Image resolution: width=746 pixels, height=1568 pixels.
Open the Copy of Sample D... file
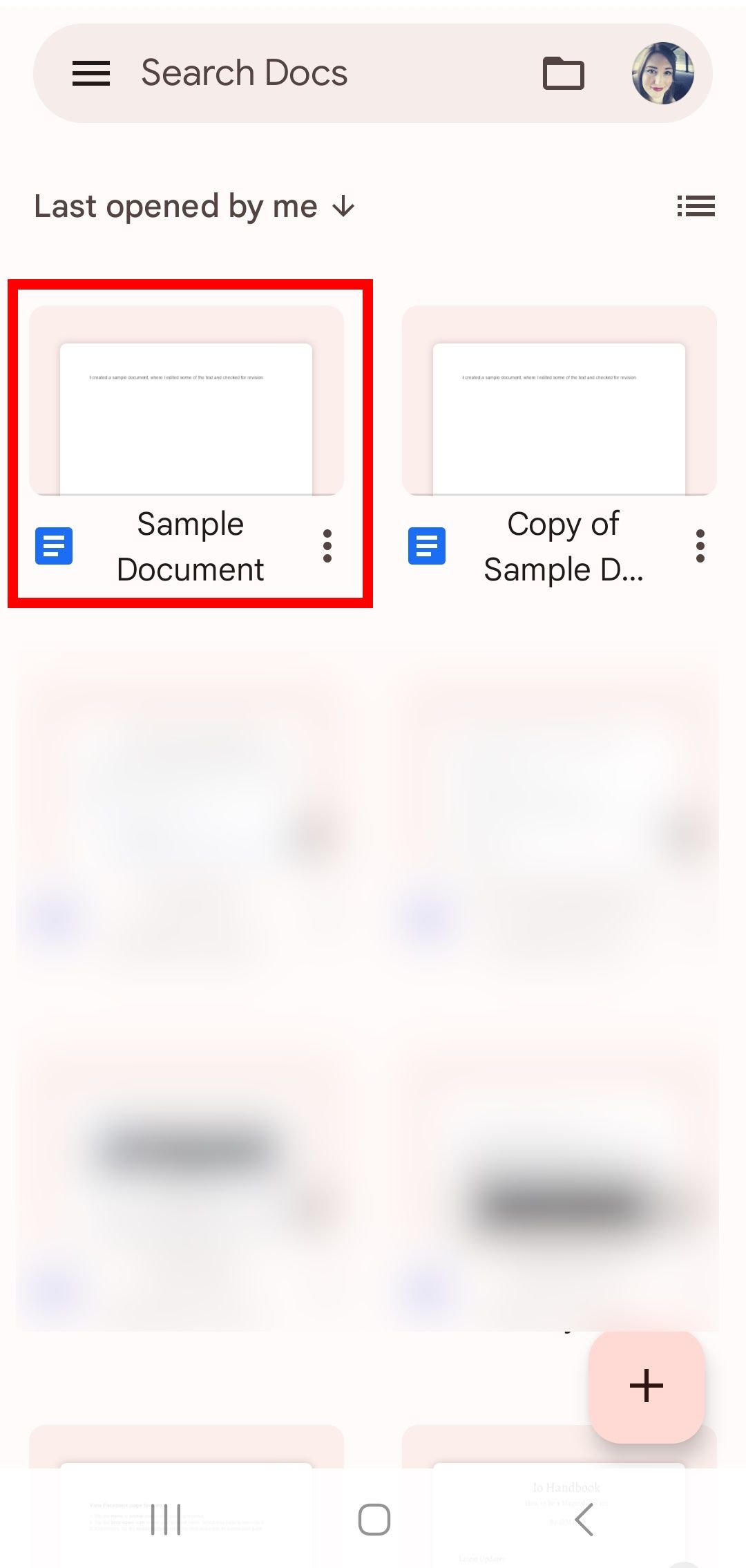(559, 415)
